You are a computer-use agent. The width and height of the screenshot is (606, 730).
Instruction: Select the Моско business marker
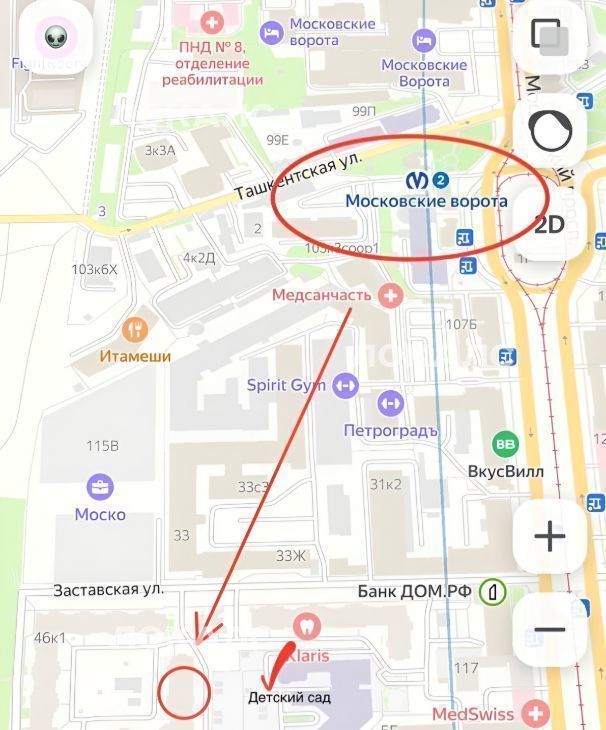[x=100, y=488]
